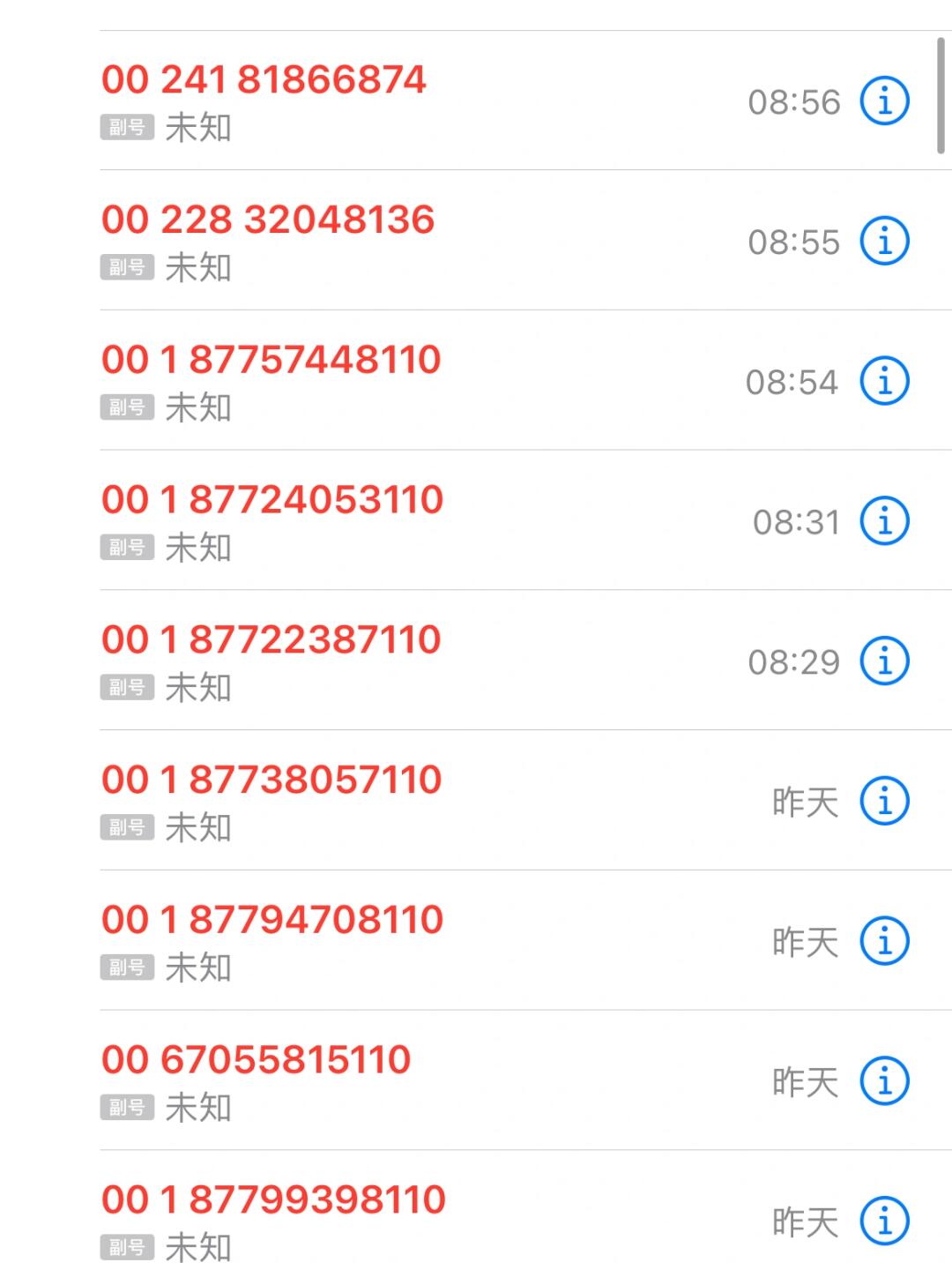Tap the 08:56 timestamp of the top call
The height and width of the screenshot is (1270, 952).
pos(793,100)
